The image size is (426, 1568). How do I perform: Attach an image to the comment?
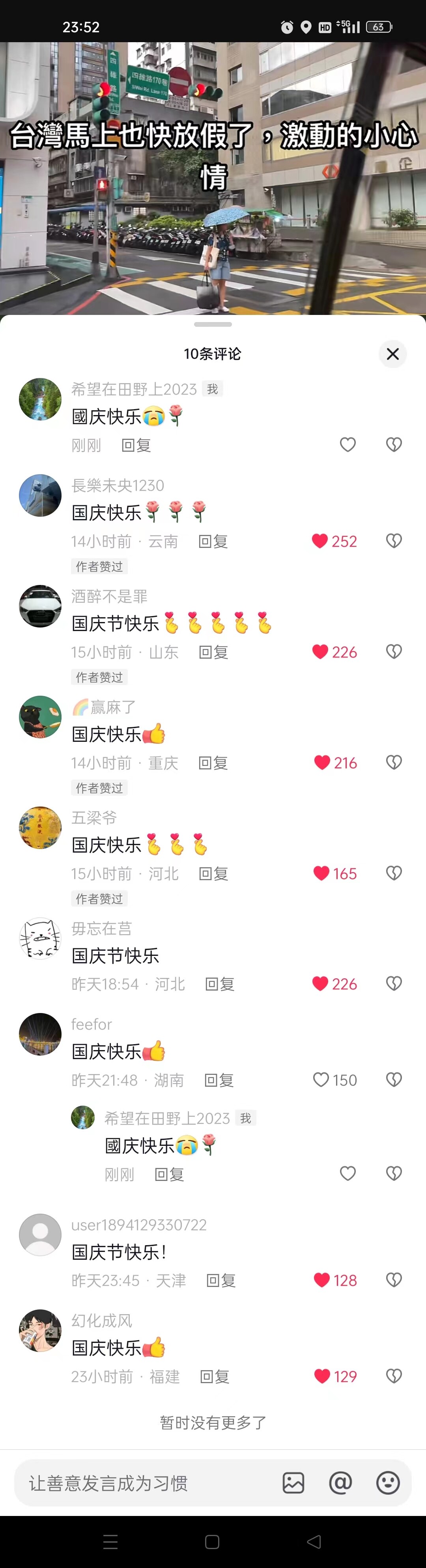[x=293, y=1483]
